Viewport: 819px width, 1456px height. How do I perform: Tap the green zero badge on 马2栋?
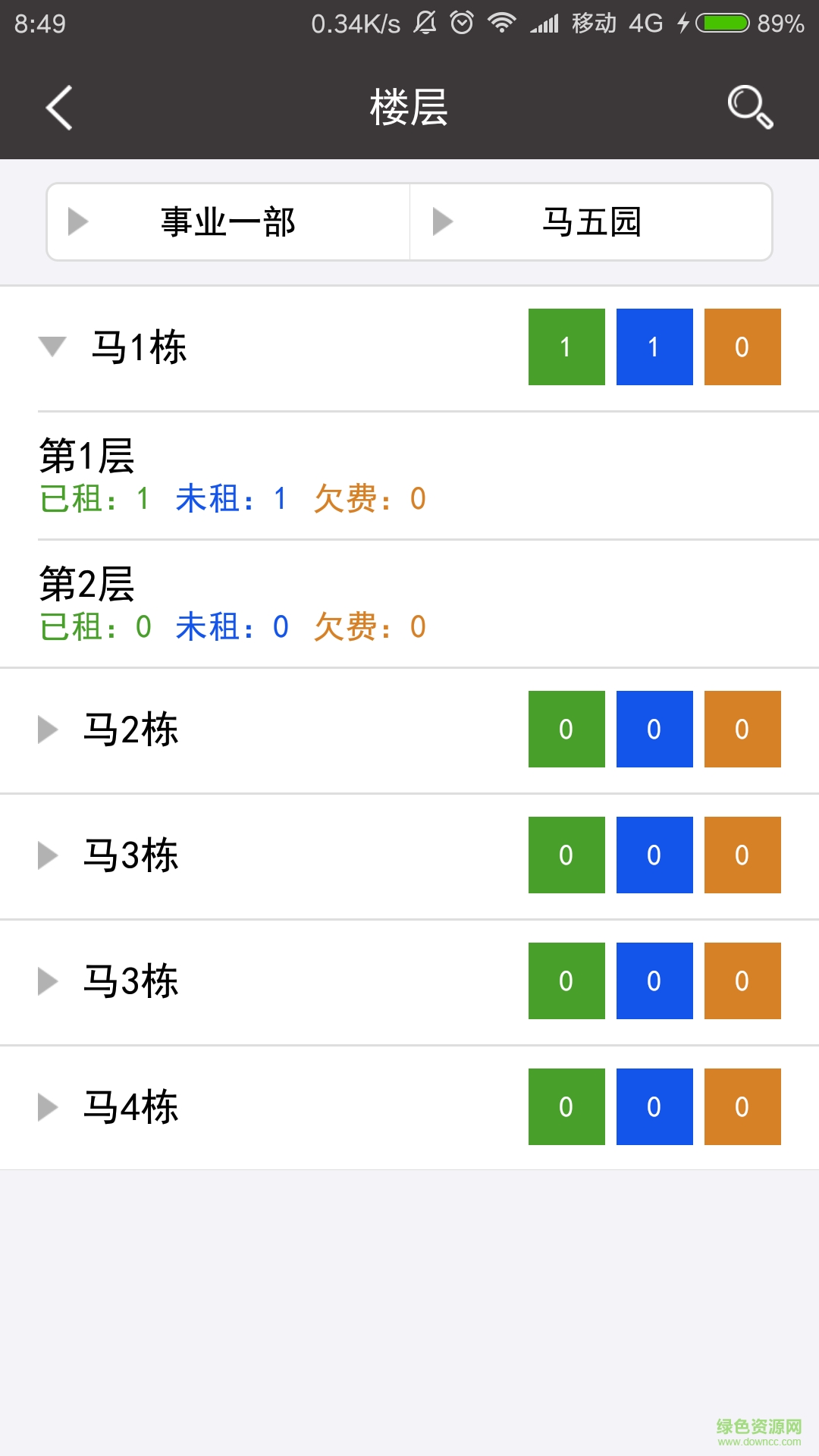pos(566,729)
